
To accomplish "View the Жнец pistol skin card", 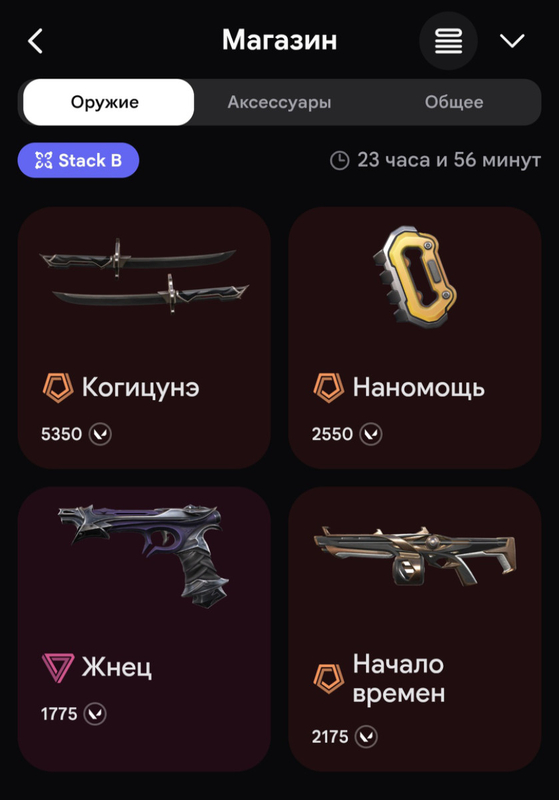I will [x=144, y=629].
